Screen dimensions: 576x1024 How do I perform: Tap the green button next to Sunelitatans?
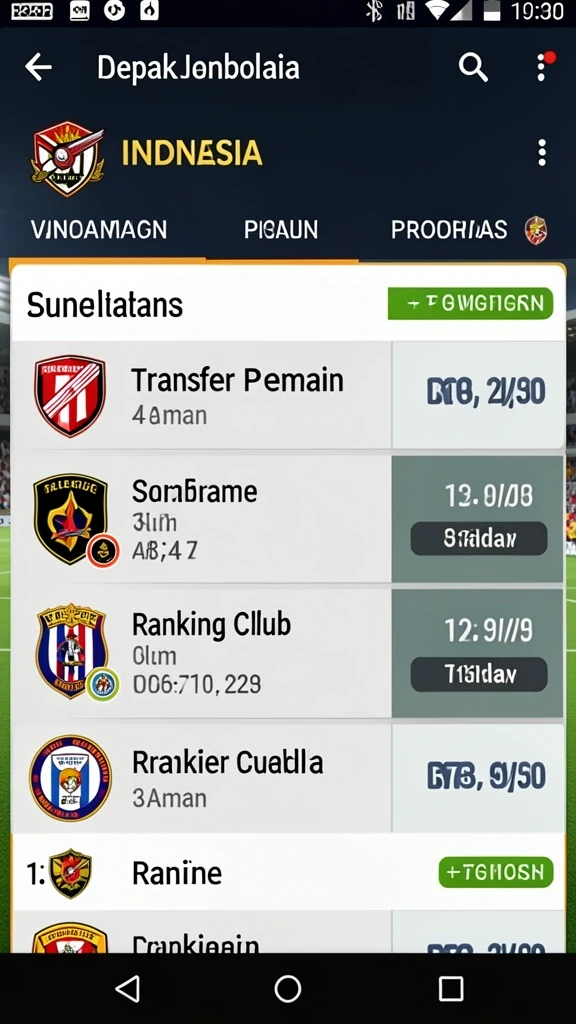pos(470,304)
